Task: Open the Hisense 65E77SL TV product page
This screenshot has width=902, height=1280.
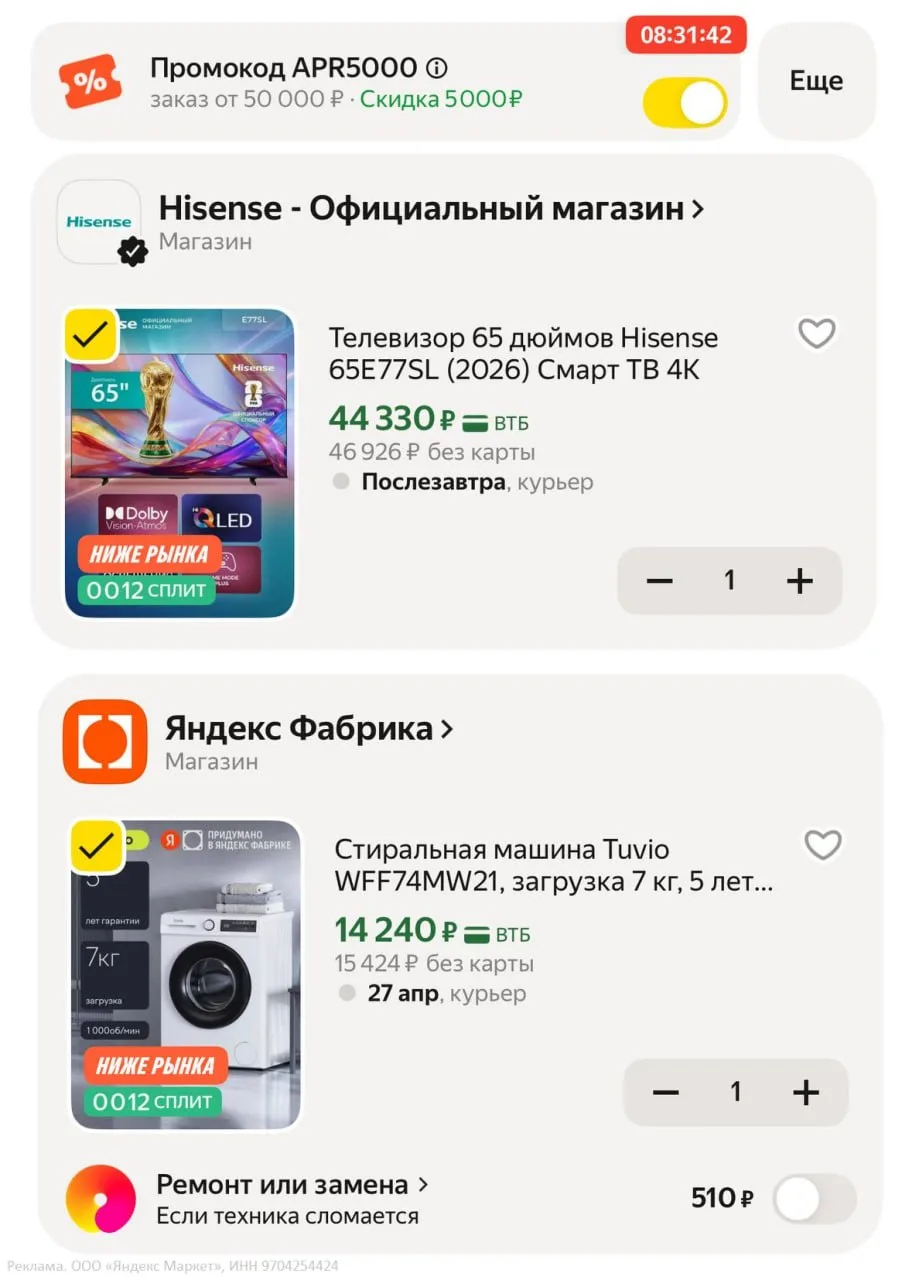Action: (522, 353)
